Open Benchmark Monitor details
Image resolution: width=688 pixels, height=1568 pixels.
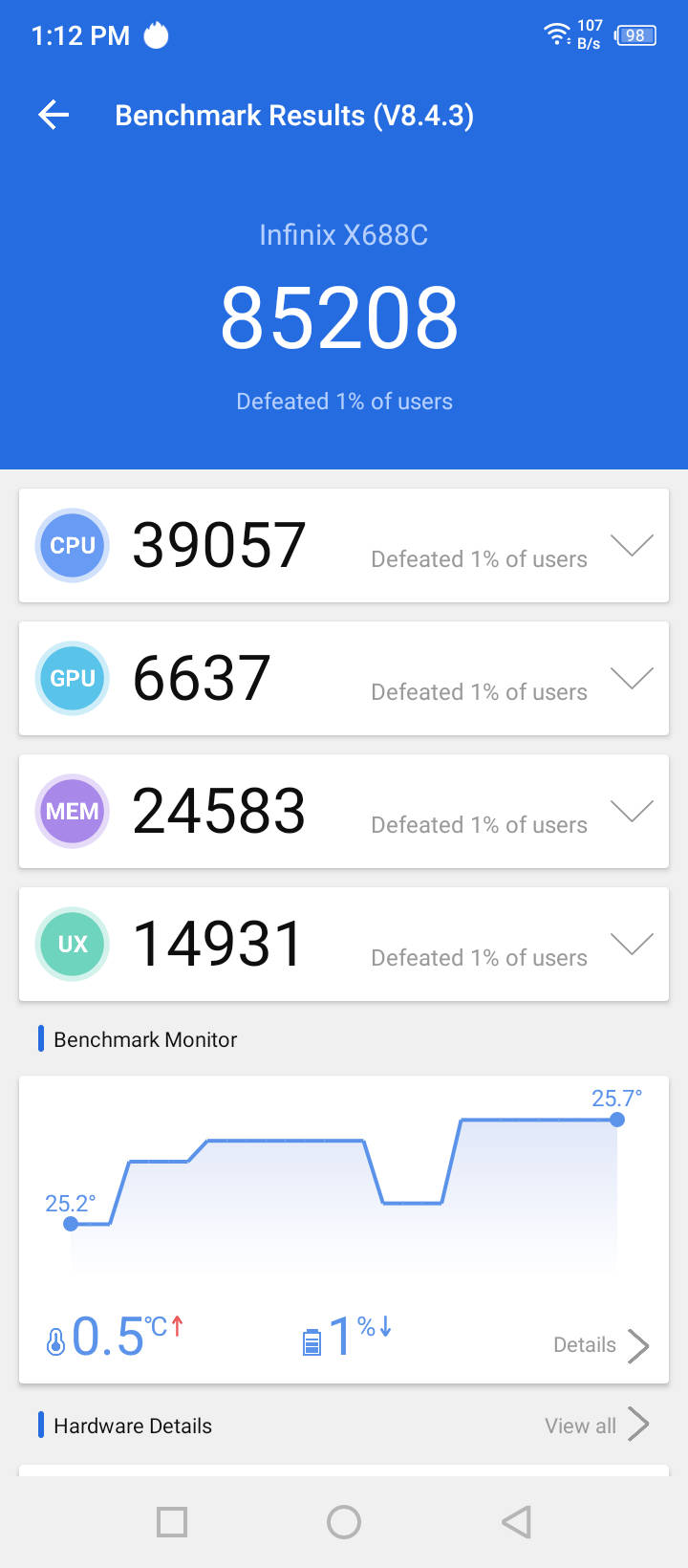[x=601, y=1344]
